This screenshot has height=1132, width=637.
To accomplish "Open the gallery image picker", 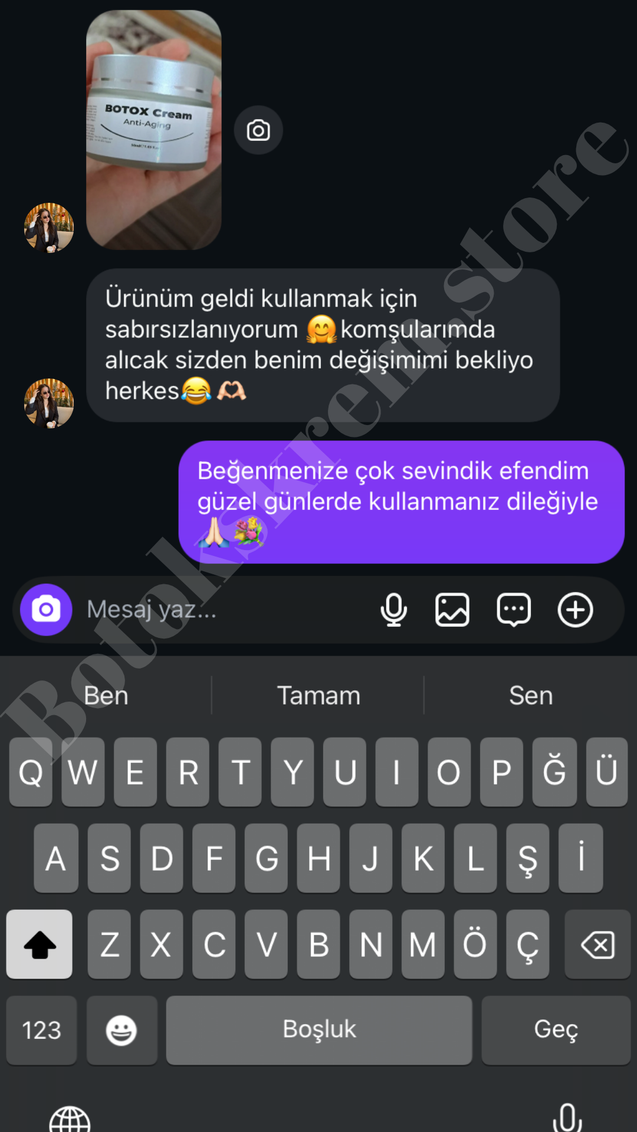I will coord(452,609).
